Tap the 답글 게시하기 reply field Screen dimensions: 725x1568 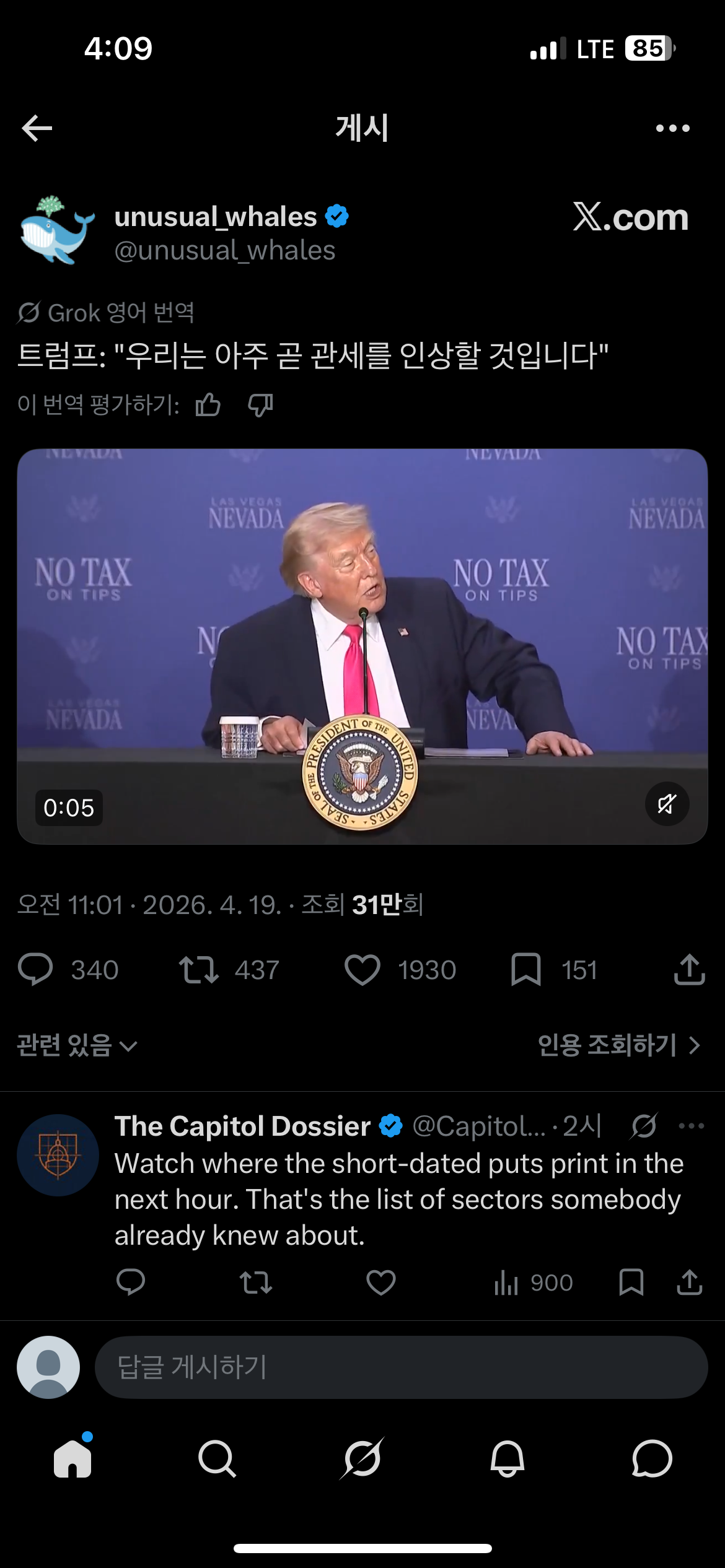point(400,1367)
